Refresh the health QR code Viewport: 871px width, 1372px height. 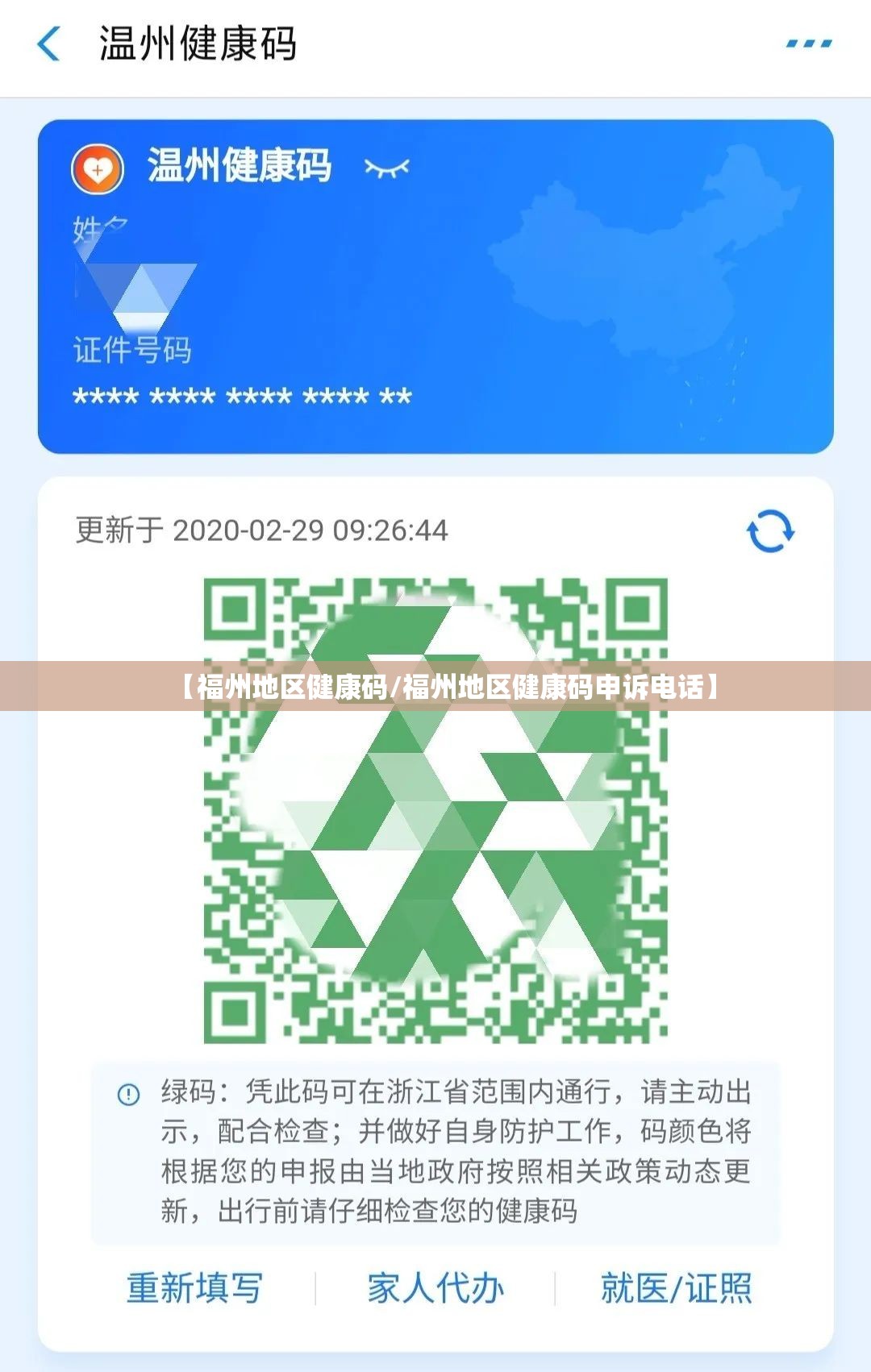[770, 532]
